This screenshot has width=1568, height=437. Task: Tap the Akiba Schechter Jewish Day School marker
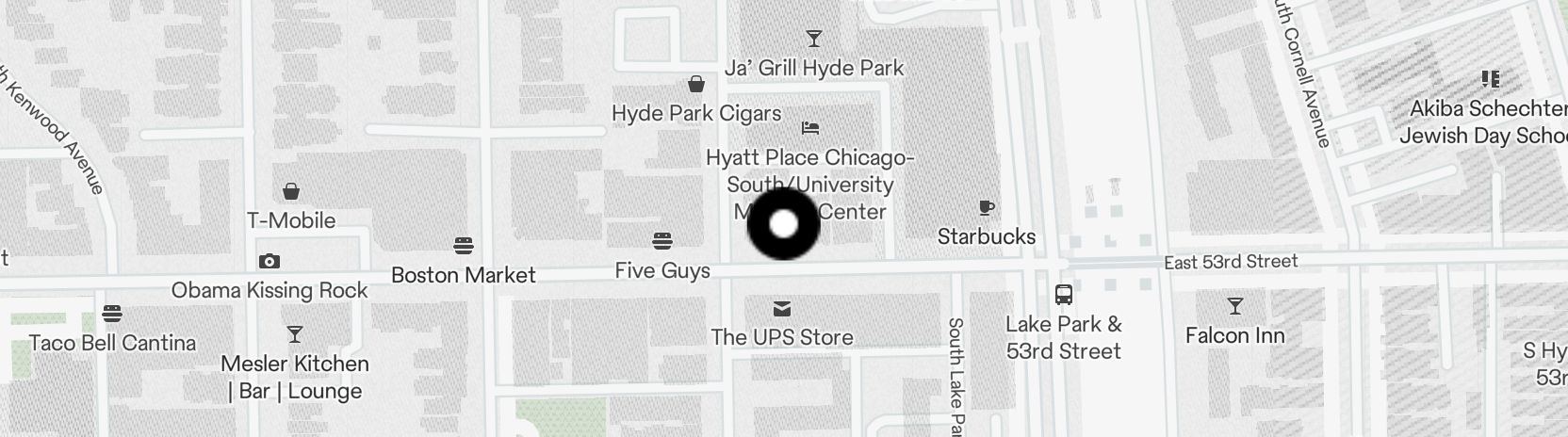pyautogui.click(x=1490, y=79)
